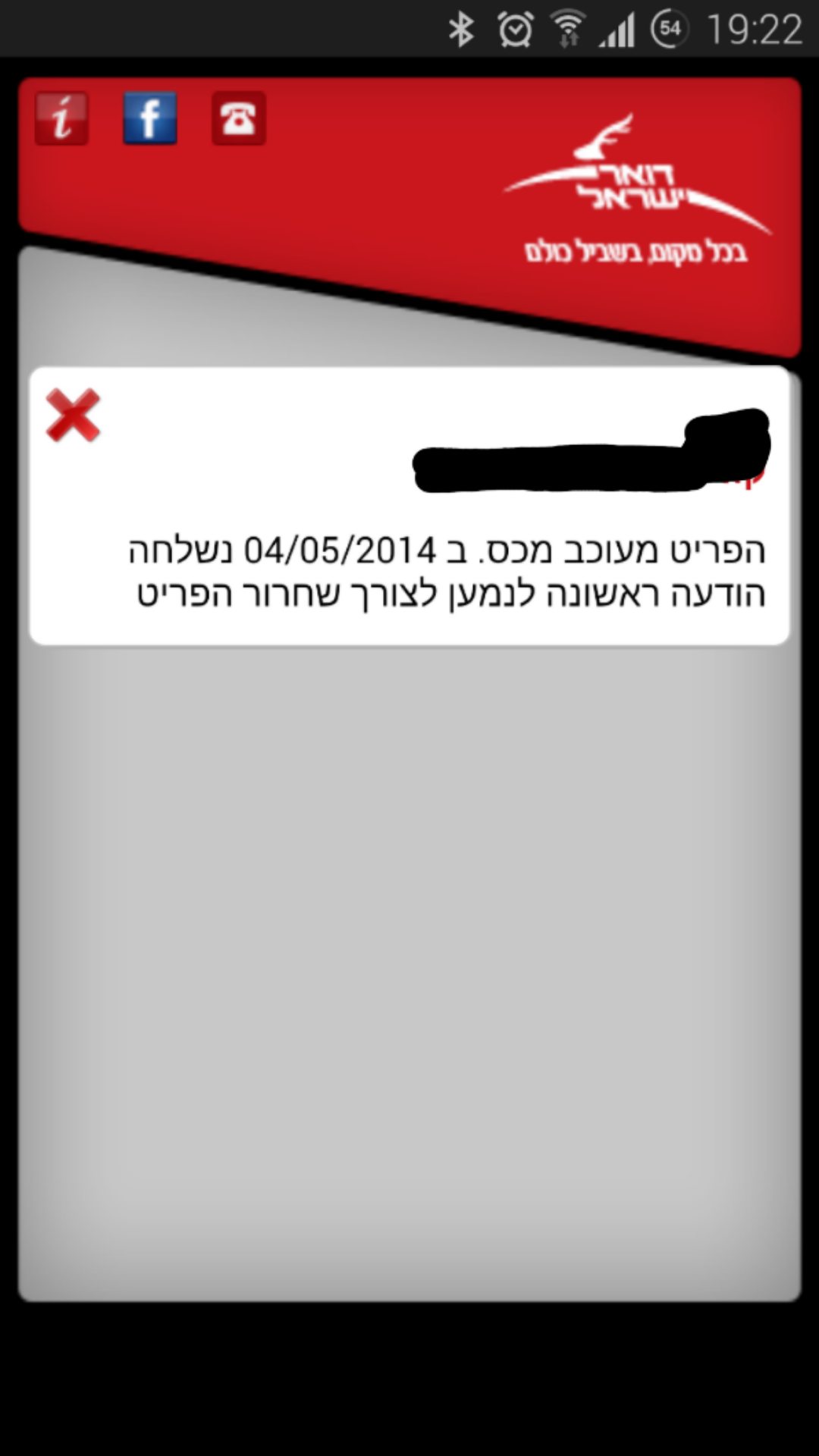Remove the tracked item with red X
Image resolution: width=819 pixels, height=1456 pixels.
pyautogui.click(x=73, y=415)
